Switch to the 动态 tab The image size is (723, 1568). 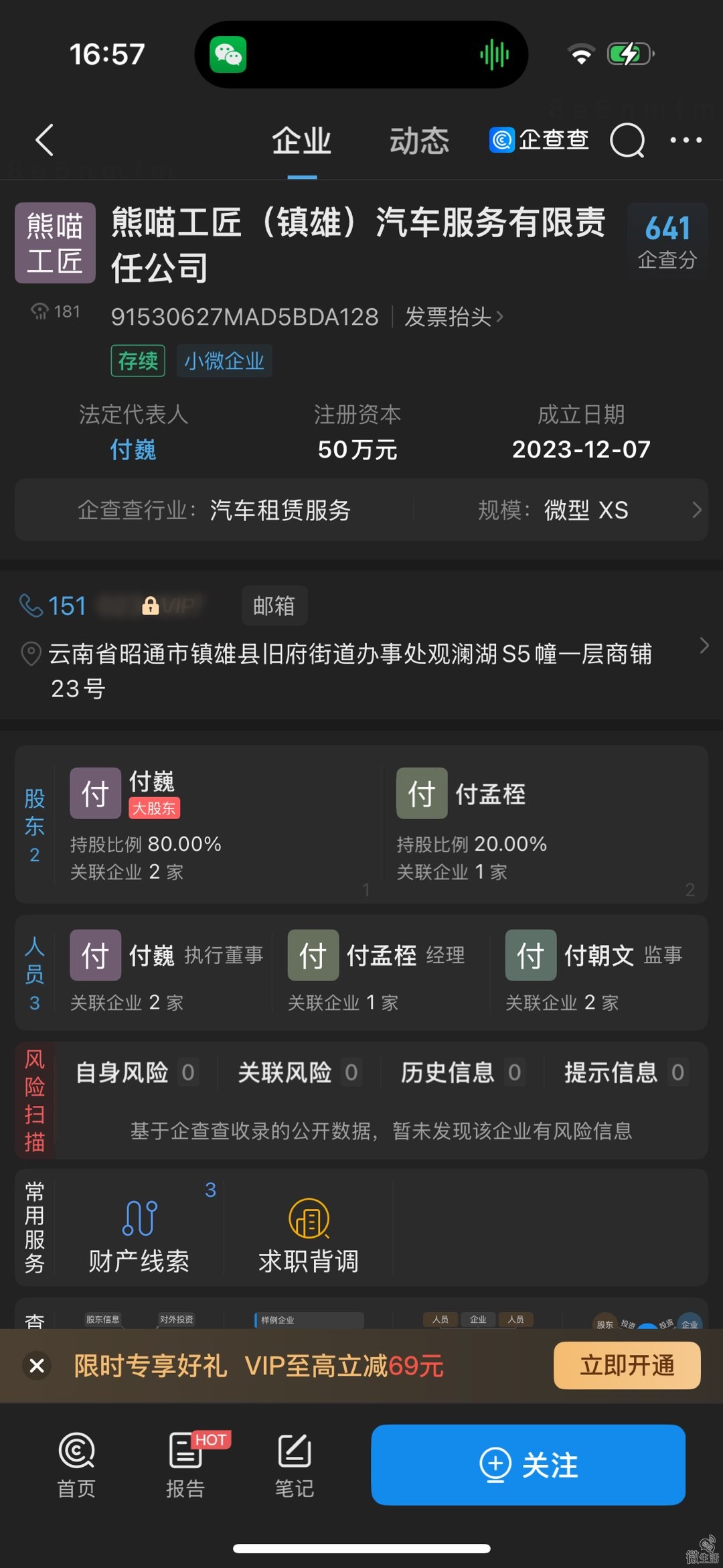pos(419,141)
